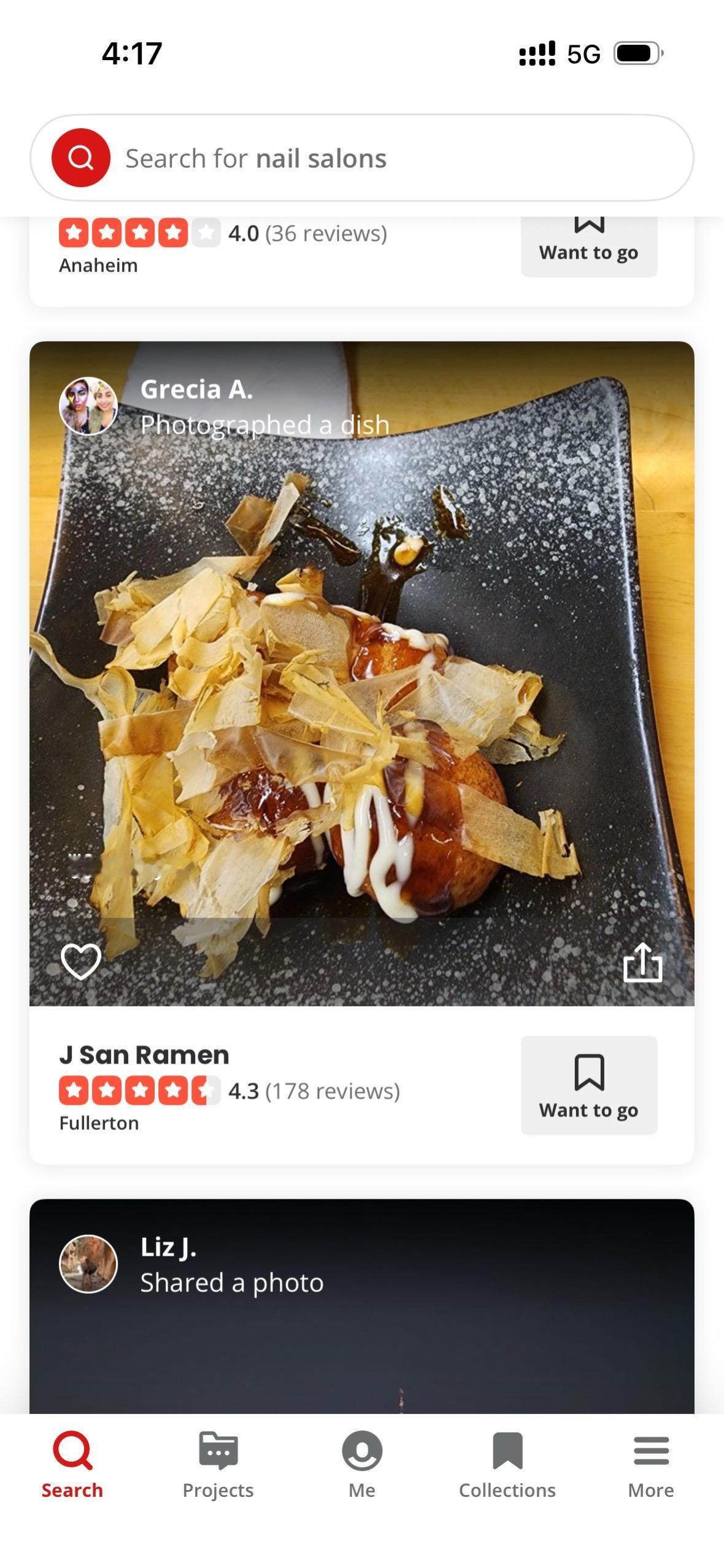Like Grecia A.'s dish photo
Viewport: 724px width, 1568px height.
click(81, 961)
